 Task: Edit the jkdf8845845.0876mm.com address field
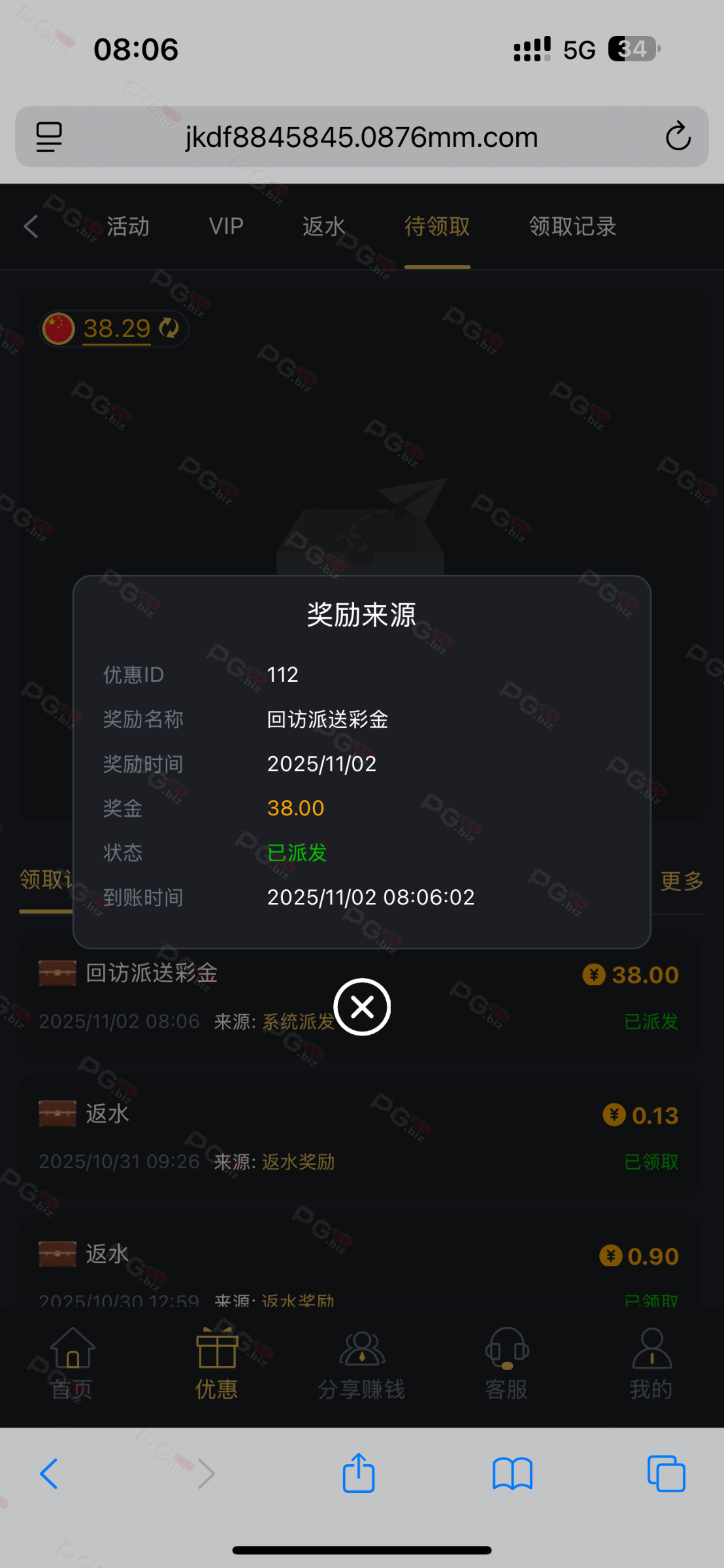(361, 137)
